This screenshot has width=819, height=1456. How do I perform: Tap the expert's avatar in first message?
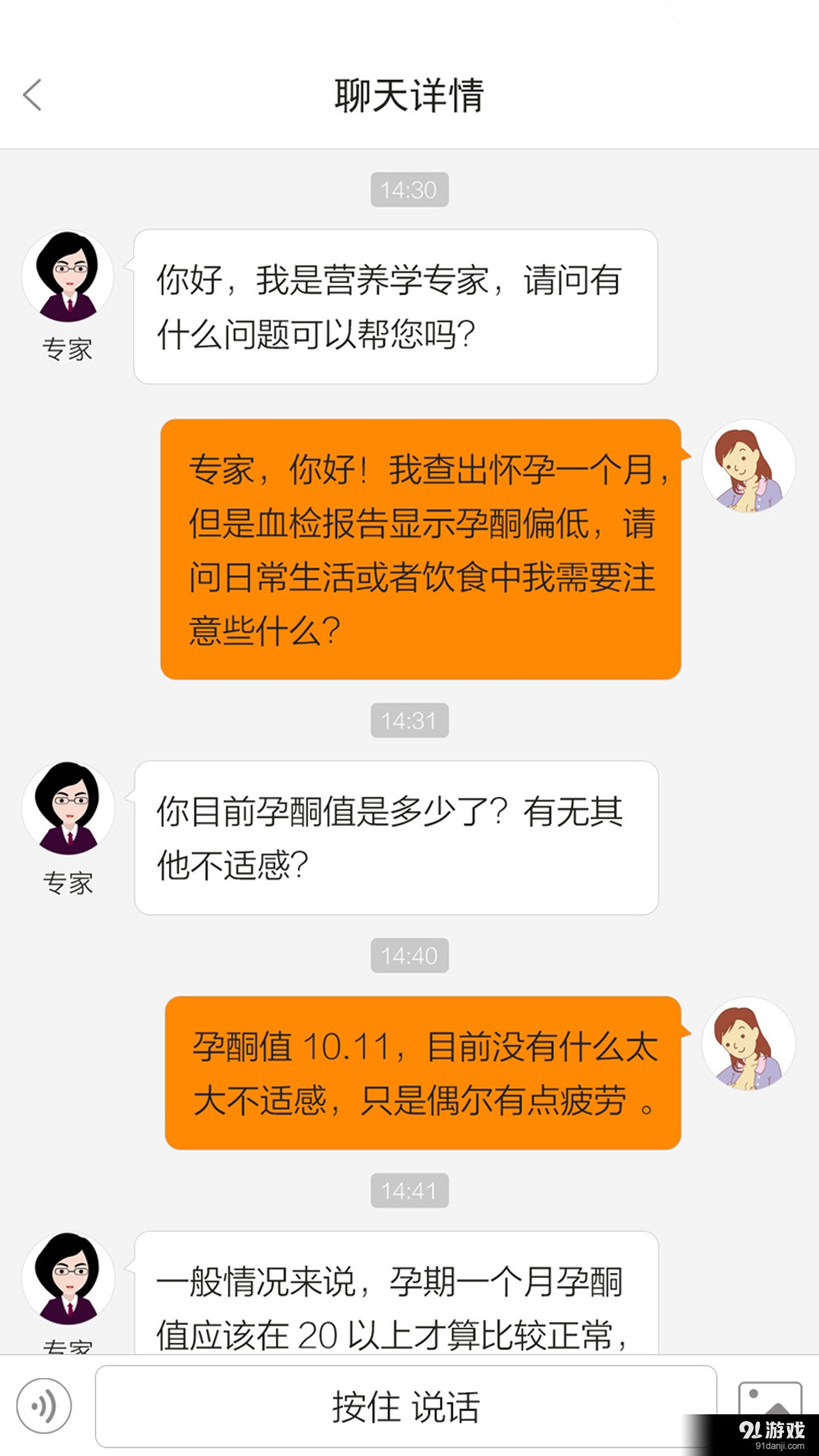click(x=67, y=275)
